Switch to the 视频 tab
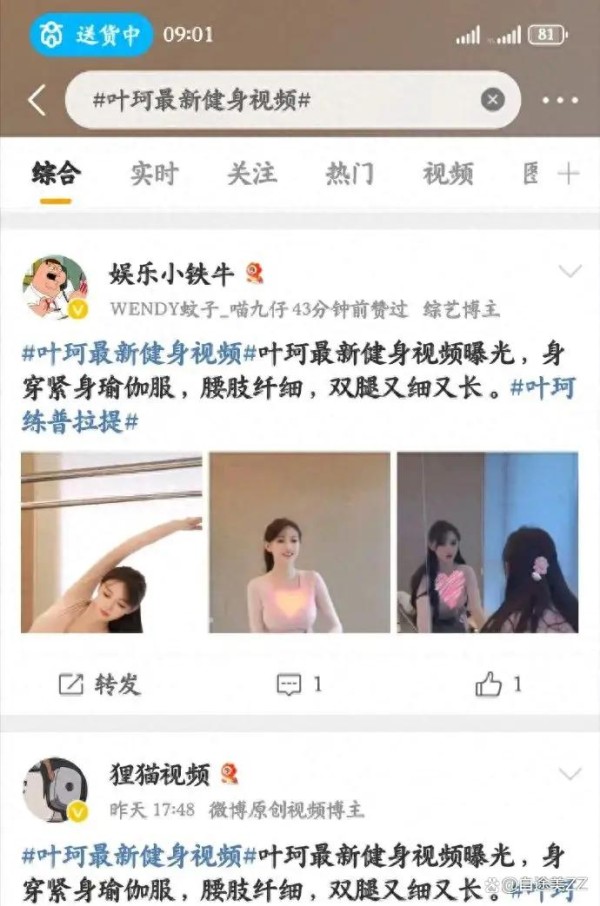This screenshot has width=600, height=906. 447,174
